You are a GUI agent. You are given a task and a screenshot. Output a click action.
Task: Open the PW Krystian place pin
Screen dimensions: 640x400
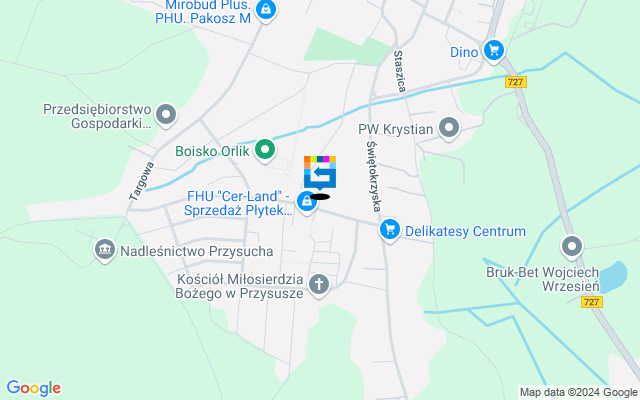tap(449, 127)
